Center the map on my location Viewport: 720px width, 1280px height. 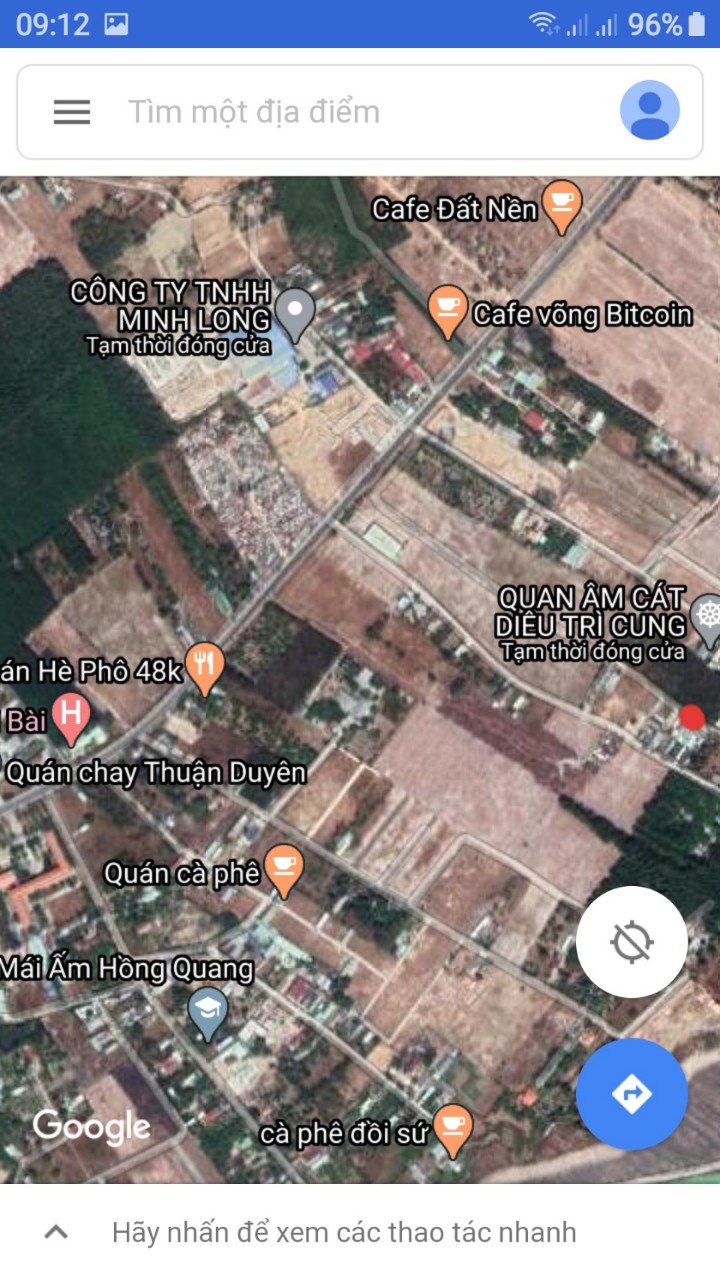click(632, 941)
